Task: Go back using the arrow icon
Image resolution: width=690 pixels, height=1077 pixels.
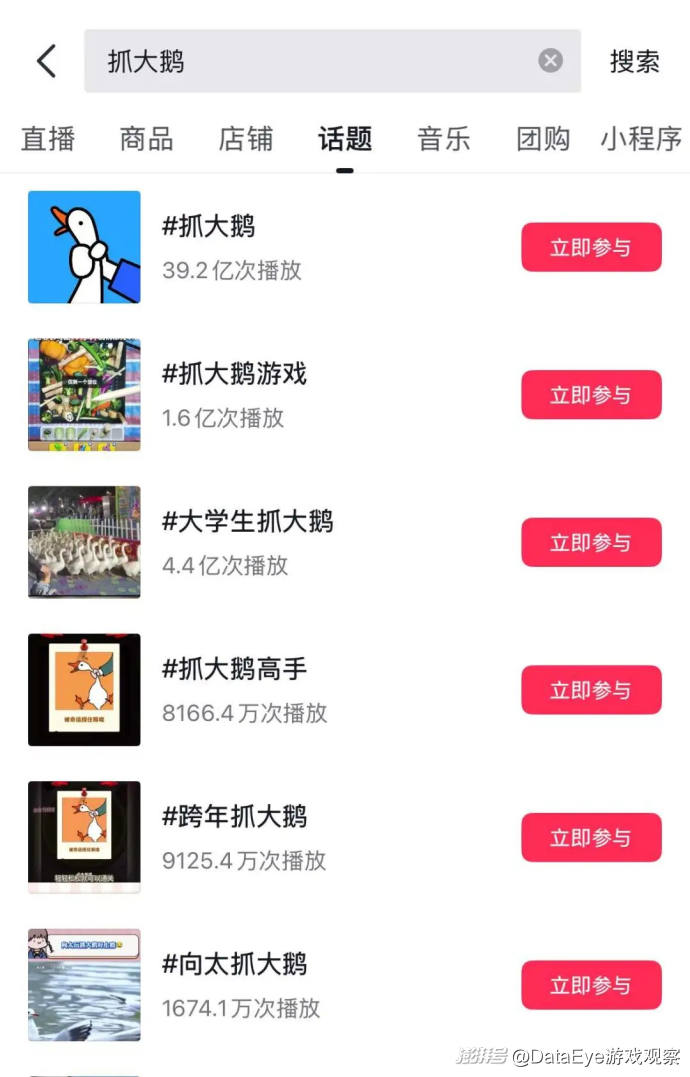Action: [46, 61]
